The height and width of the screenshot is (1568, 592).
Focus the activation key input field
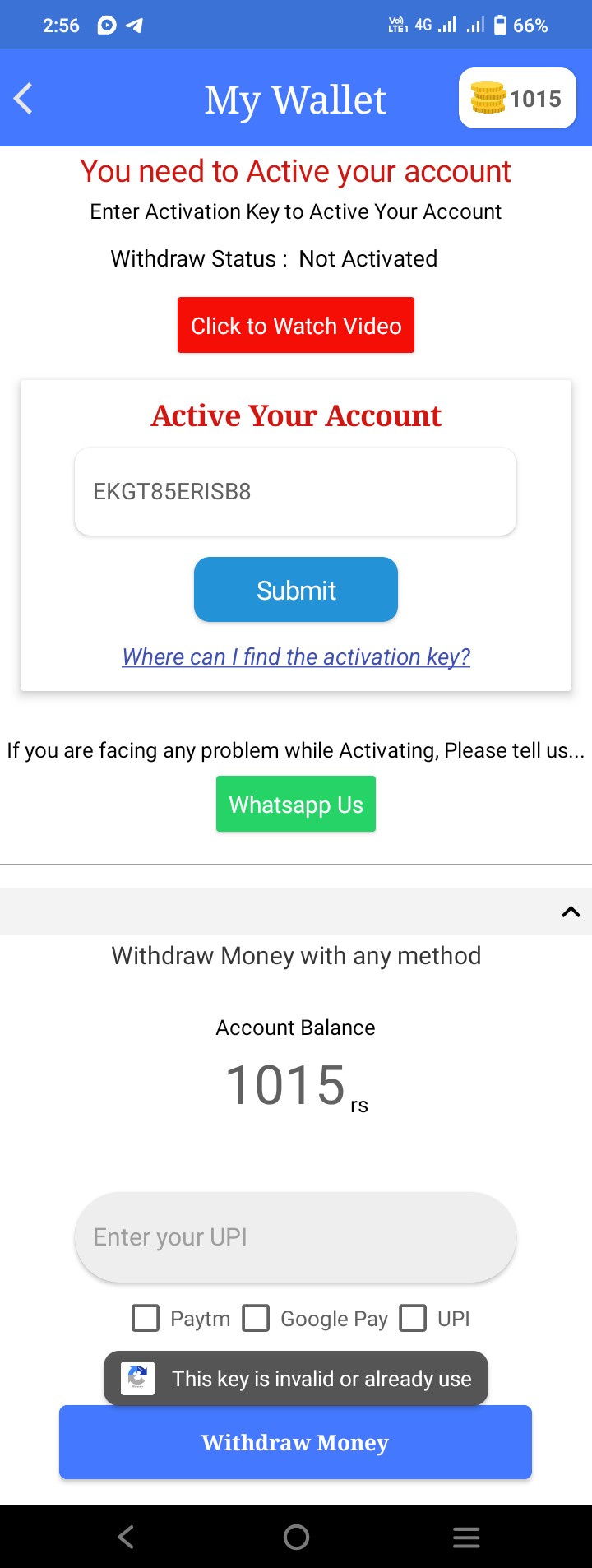tap(296, 492)
